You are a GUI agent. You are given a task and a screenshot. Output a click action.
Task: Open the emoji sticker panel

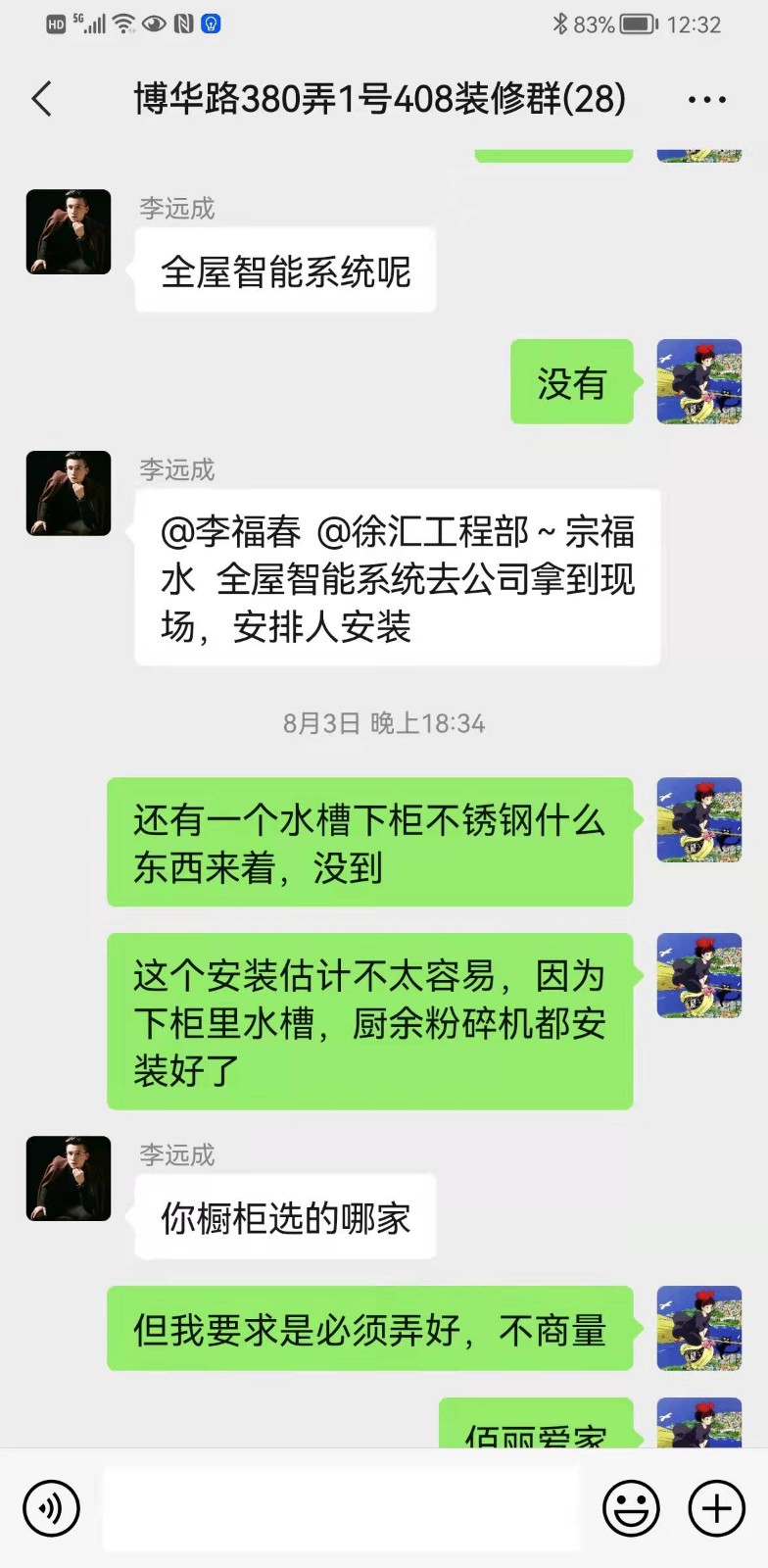point(631,1508)
